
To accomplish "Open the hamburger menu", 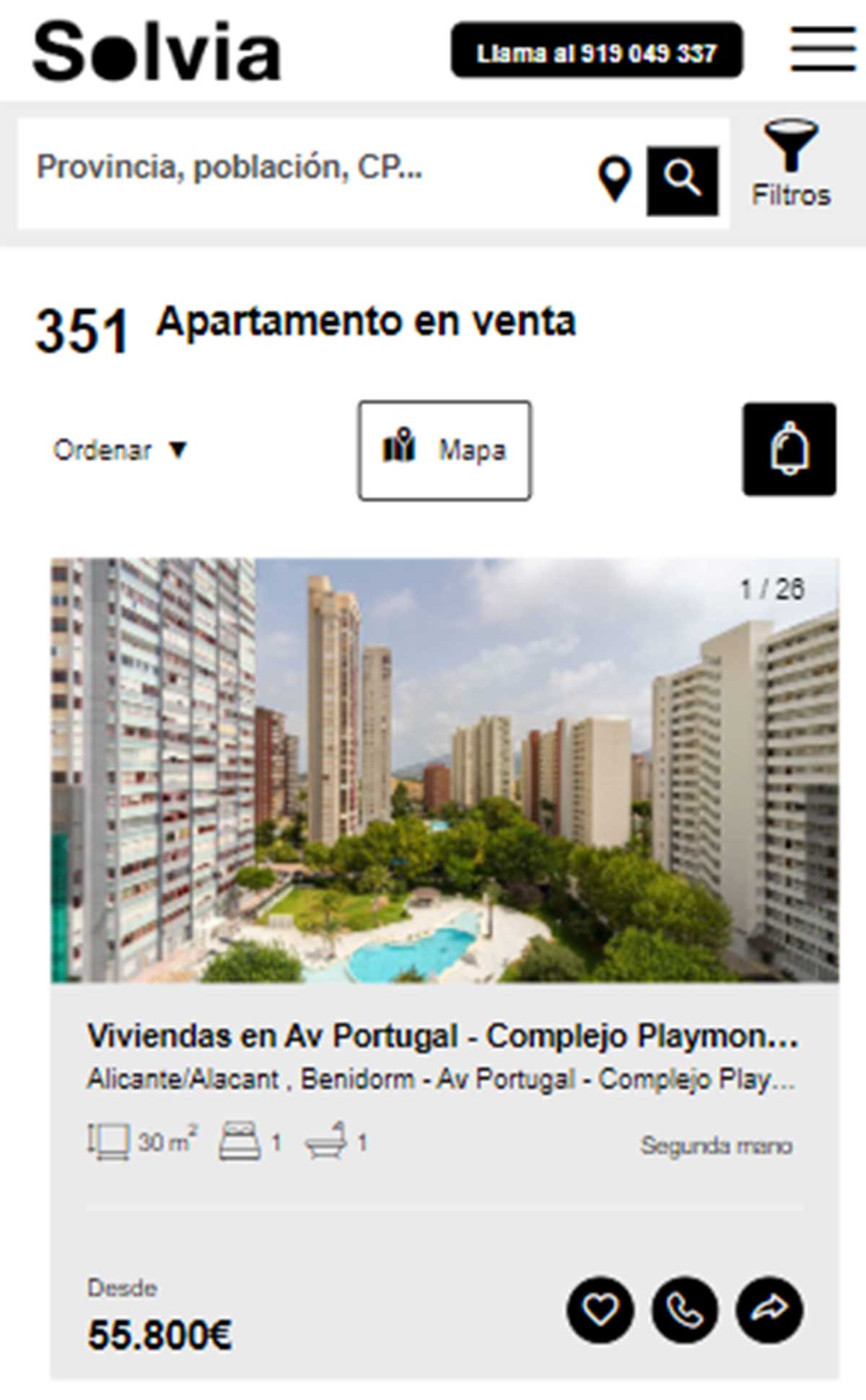I will coord(823,49).
